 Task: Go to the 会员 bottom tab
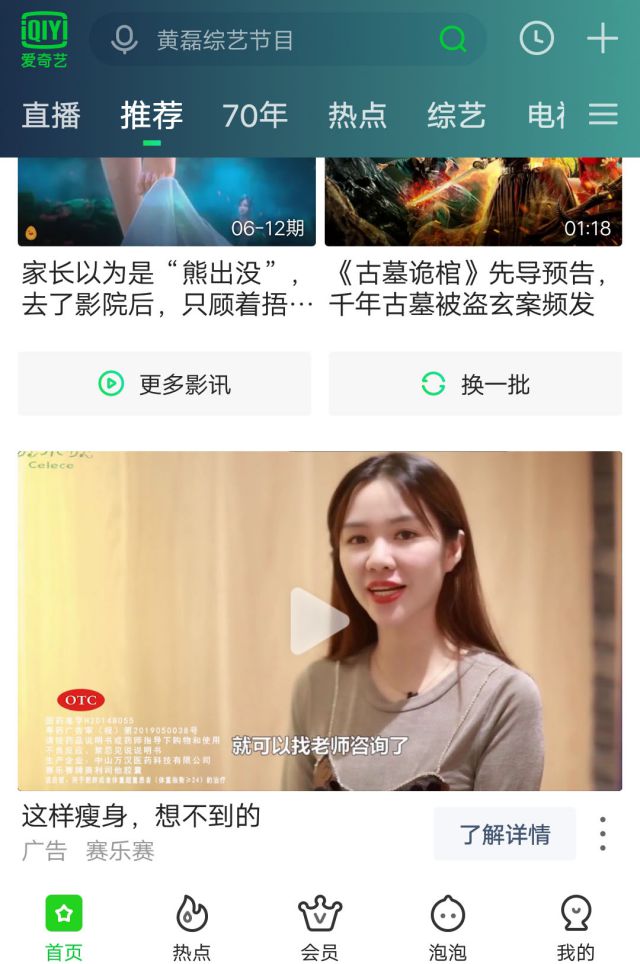click(320, 928)
